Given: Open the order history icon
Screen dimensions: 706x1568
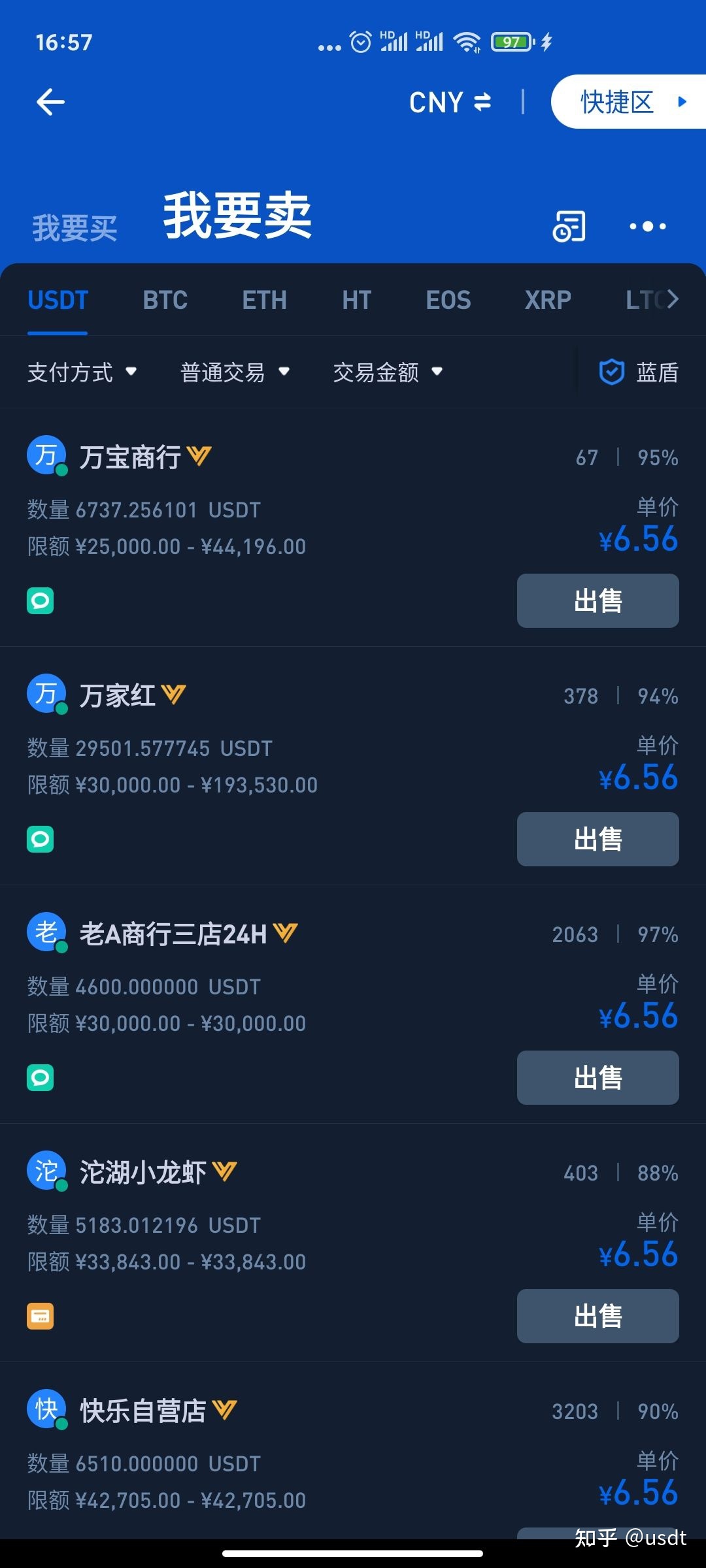Looking at the screenshot, I should (567, 226).
